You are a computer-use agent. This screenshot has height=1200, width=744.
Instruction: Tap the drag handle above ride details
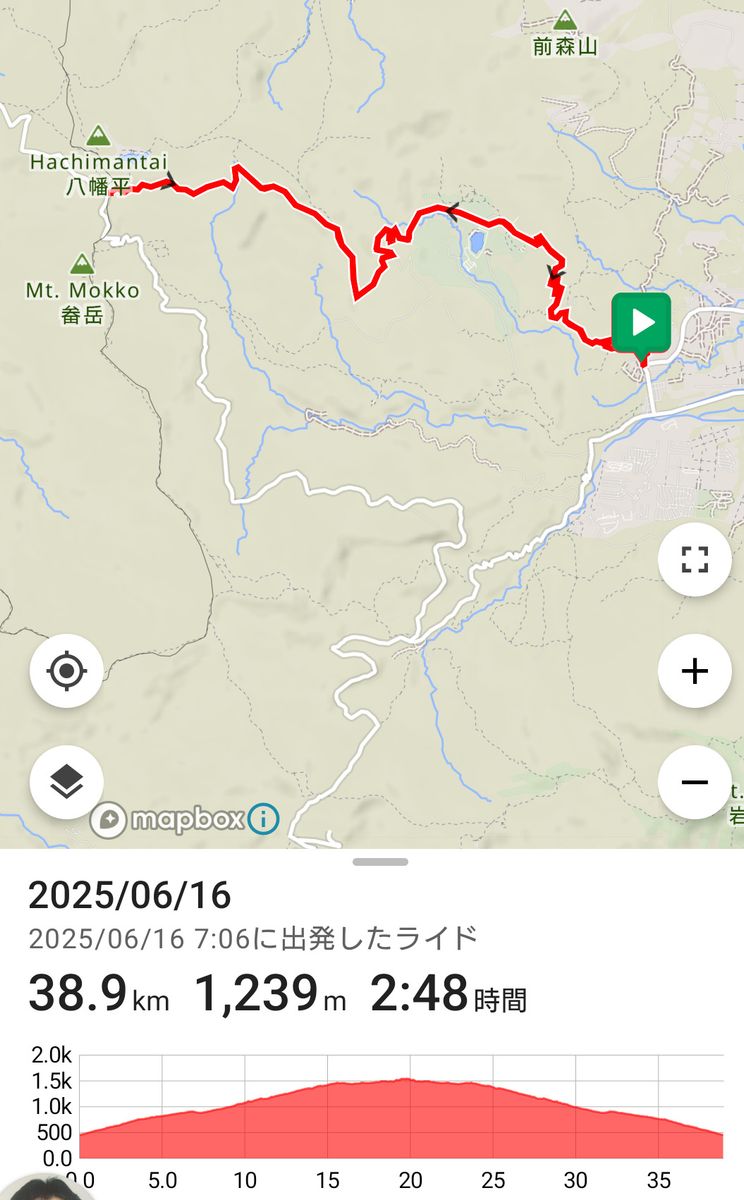(380, 861)
